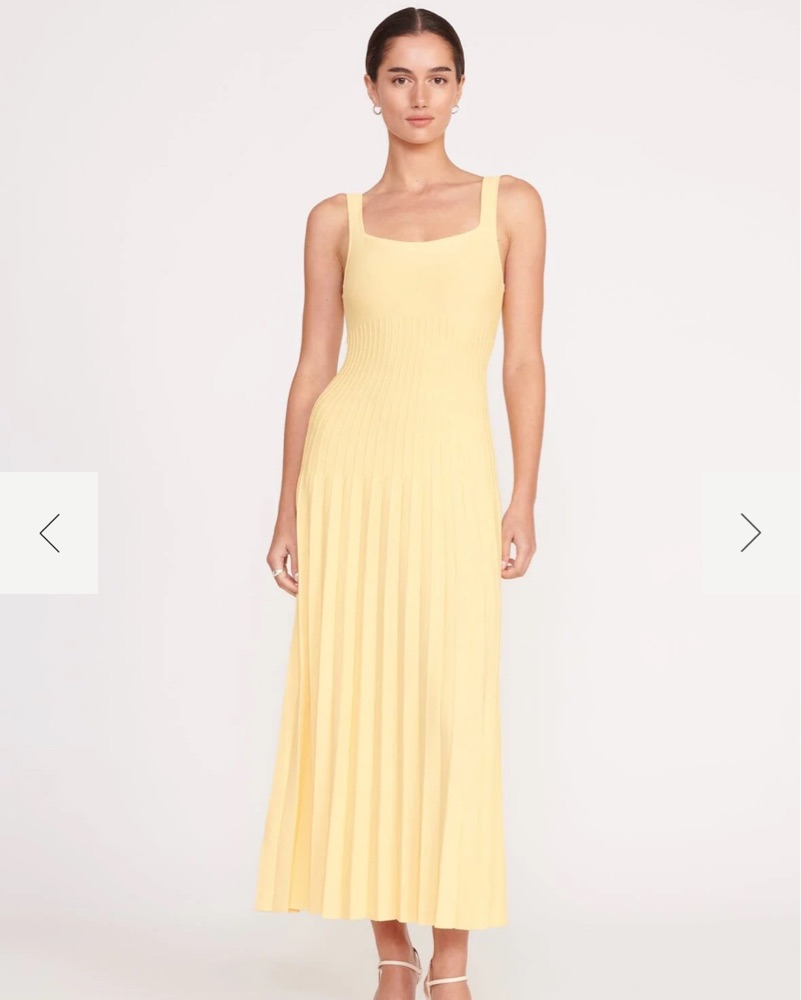Image resolution: width=801 pixels, height=1000 pixels.
Task: Show the previous product photo
Action: coord(49,533)
